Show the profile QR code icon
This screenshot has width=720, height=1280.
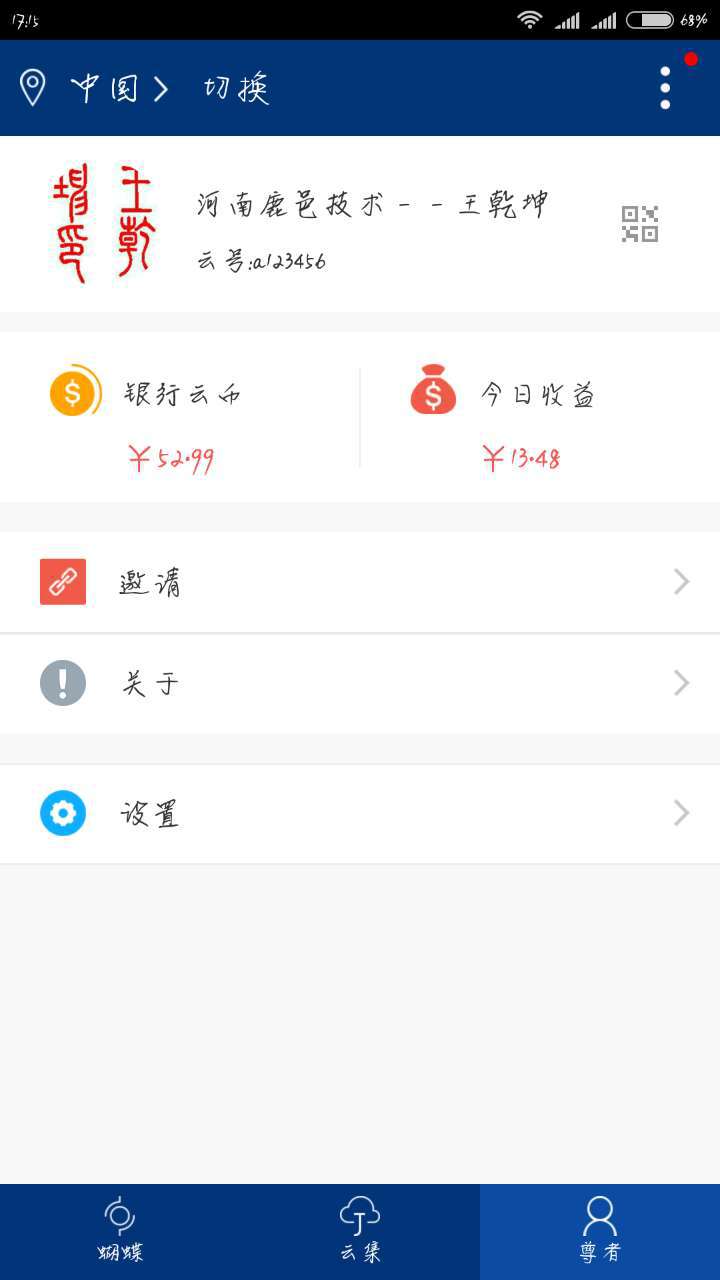pyautogui.click(x=639, y=224)
